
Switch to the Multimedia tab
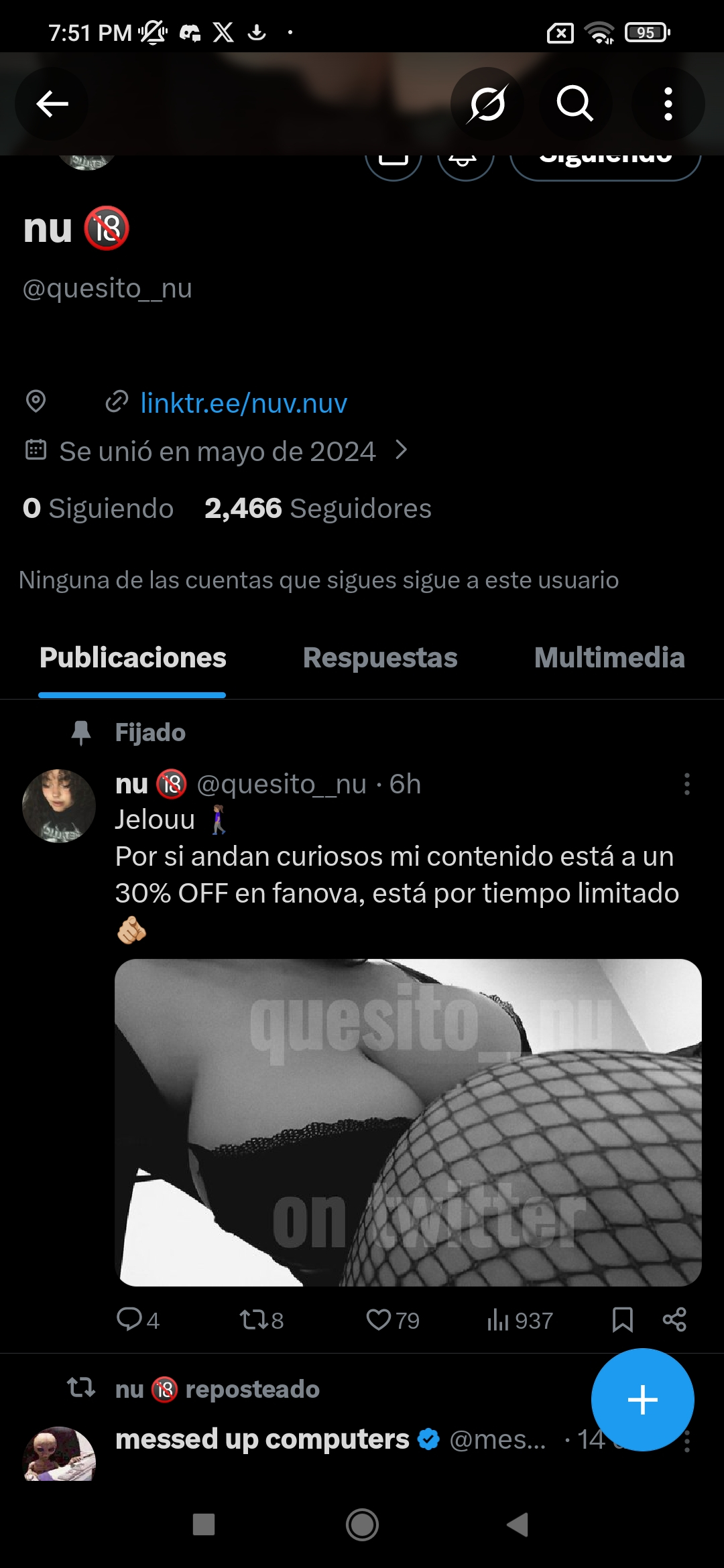[x=609, y=658]
